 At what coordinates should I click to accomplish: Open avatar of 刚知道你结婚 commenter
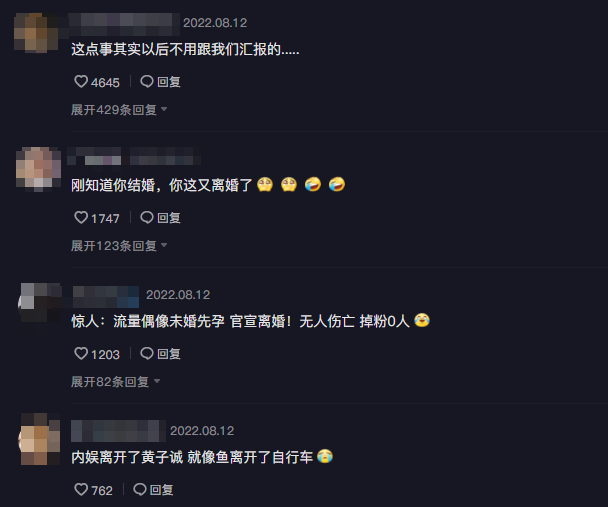pos(39,167)
